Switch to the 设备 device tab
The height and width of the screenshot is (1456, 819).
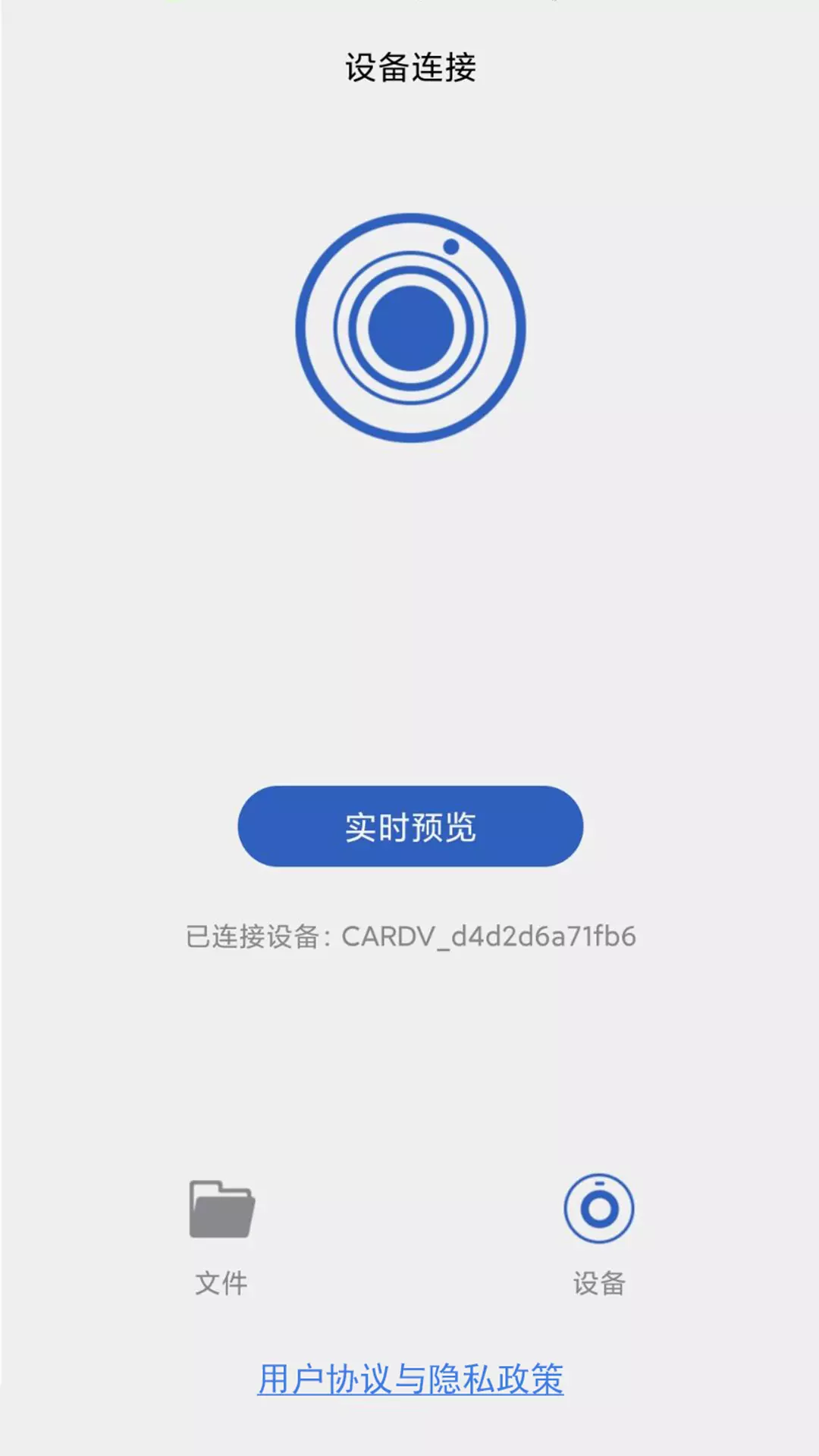(x=599, y=1237)
